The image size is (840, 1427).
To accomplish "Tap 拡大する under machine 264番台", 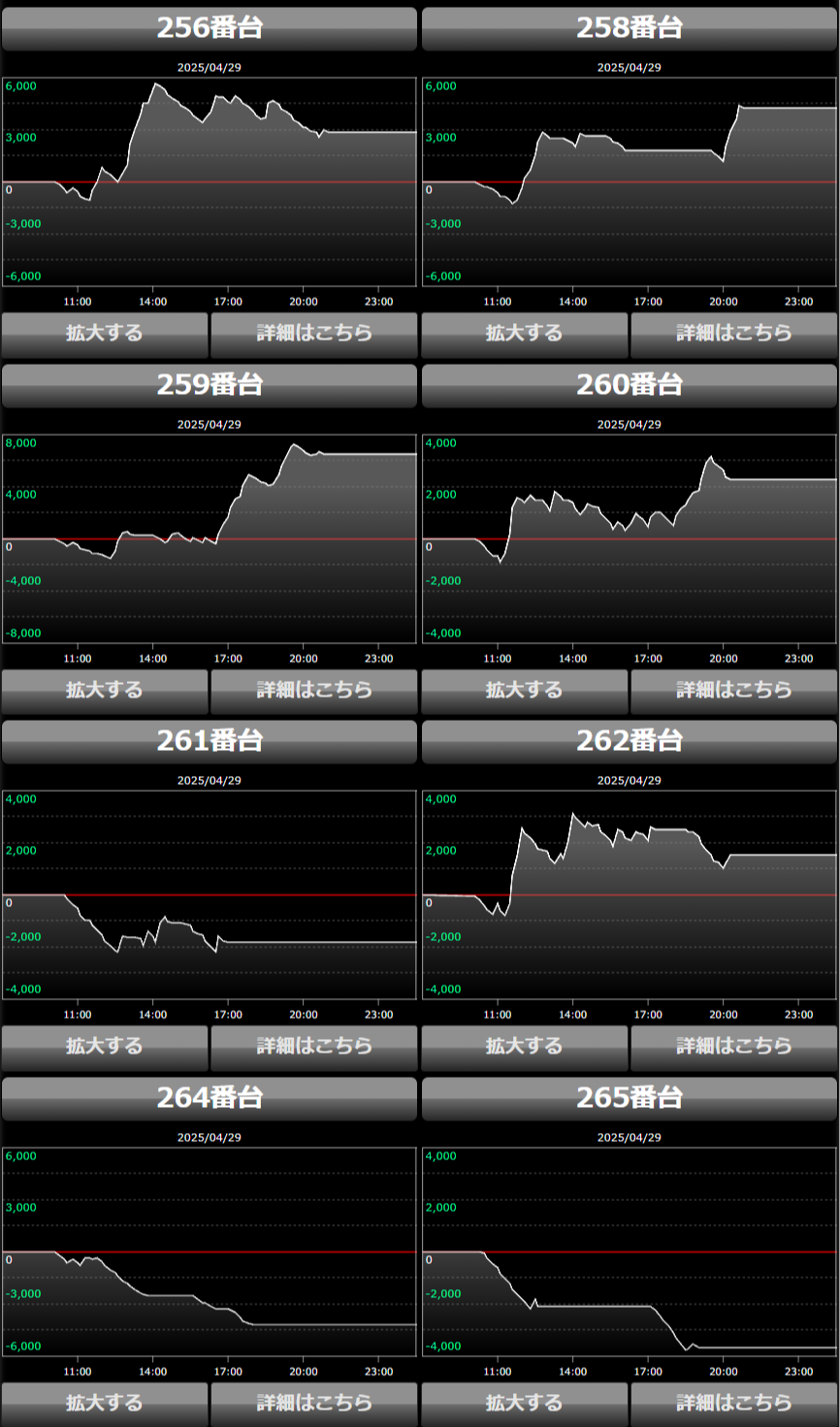I will tap(105, 1405).
